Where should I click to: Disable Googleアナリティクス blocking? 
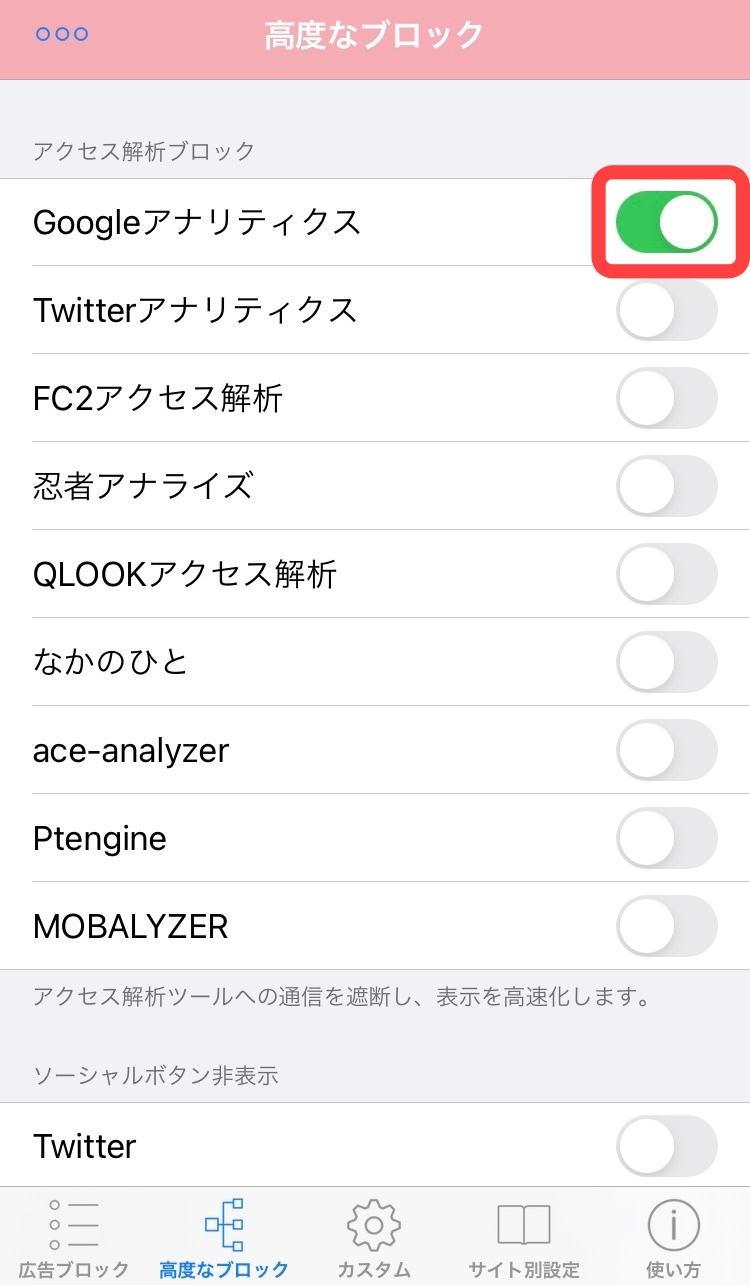pyautogui.click(x=667, y=222)
